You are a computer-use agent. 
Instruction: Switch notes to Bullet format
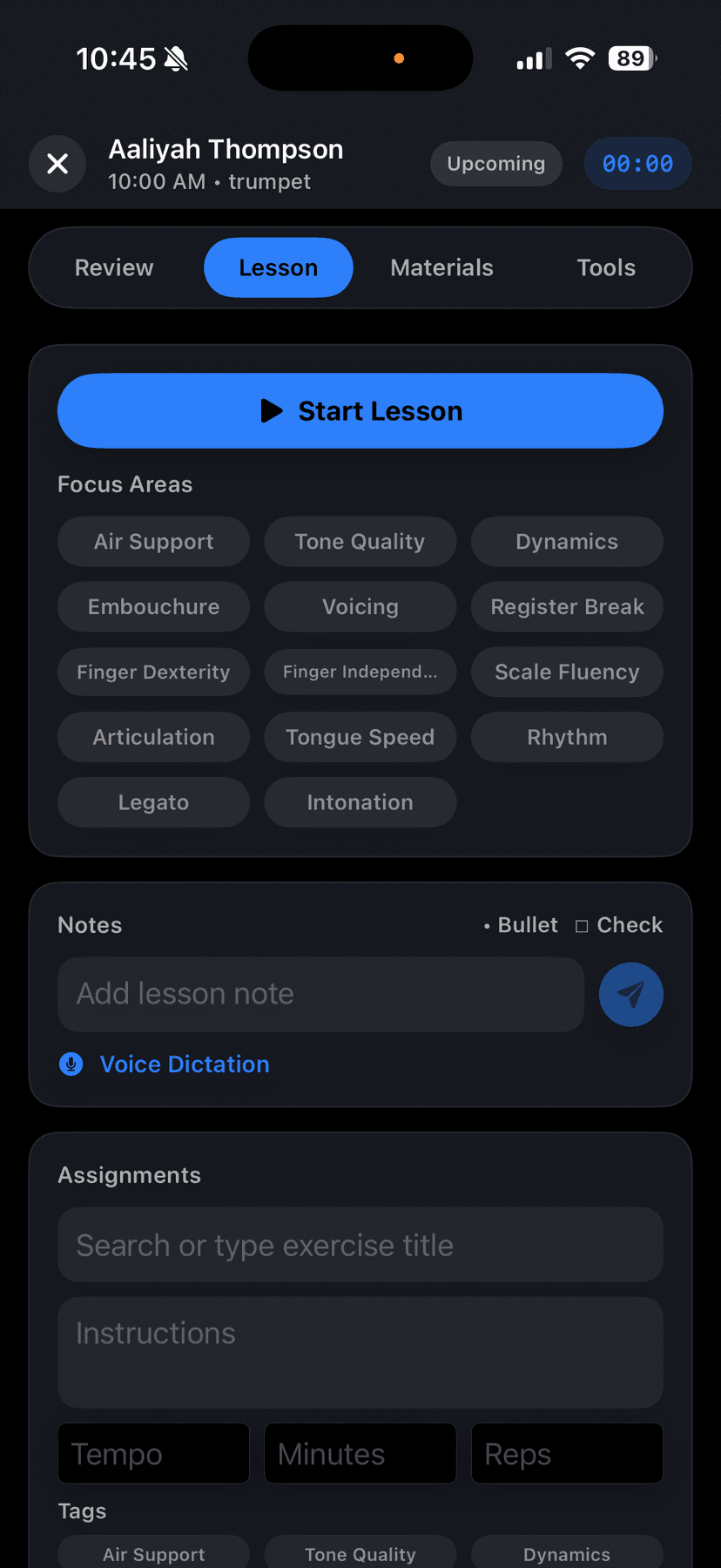pyautogui.click(x=521, y=925)
